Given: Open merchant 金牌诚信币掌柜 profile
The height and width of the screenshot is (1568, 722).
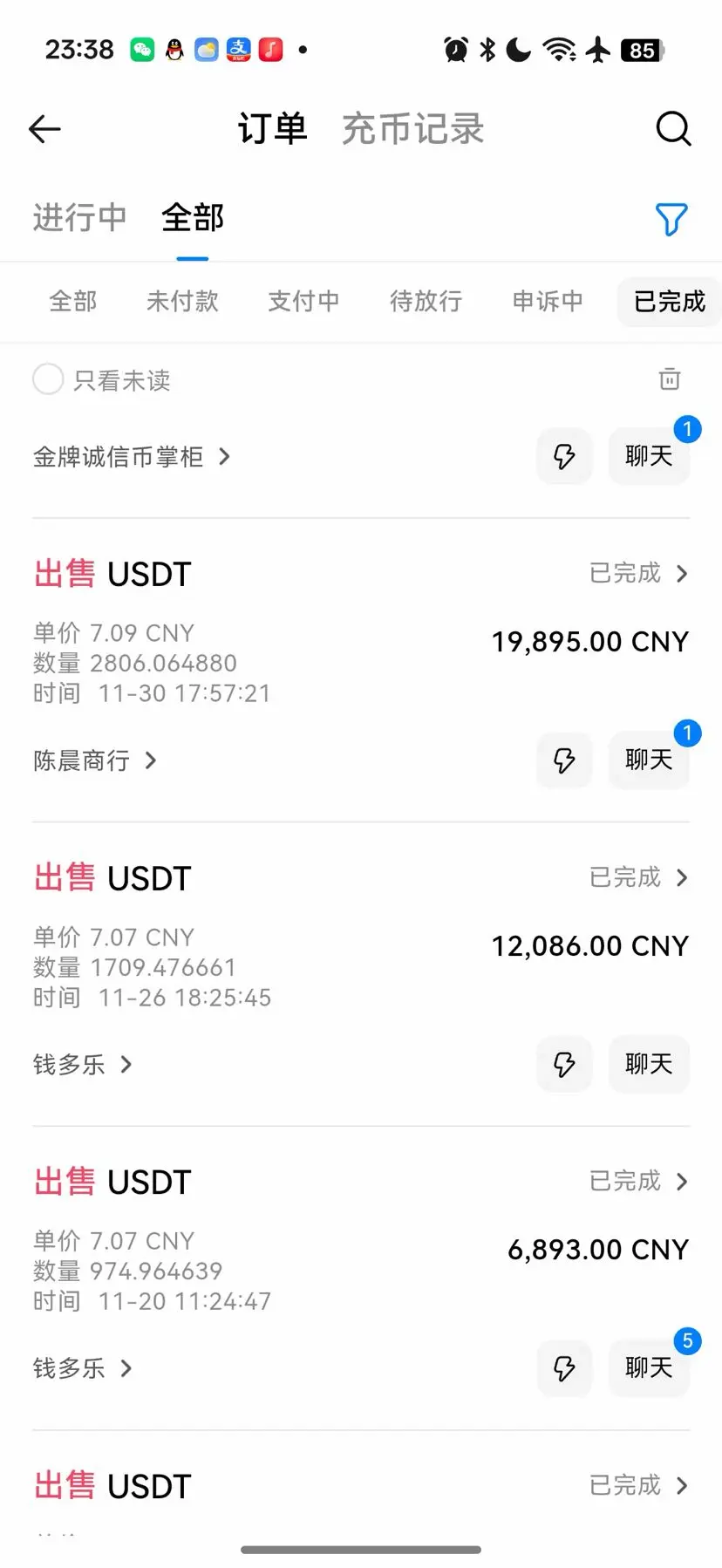Looking at the screenshot, I should [x=131, y=457].
